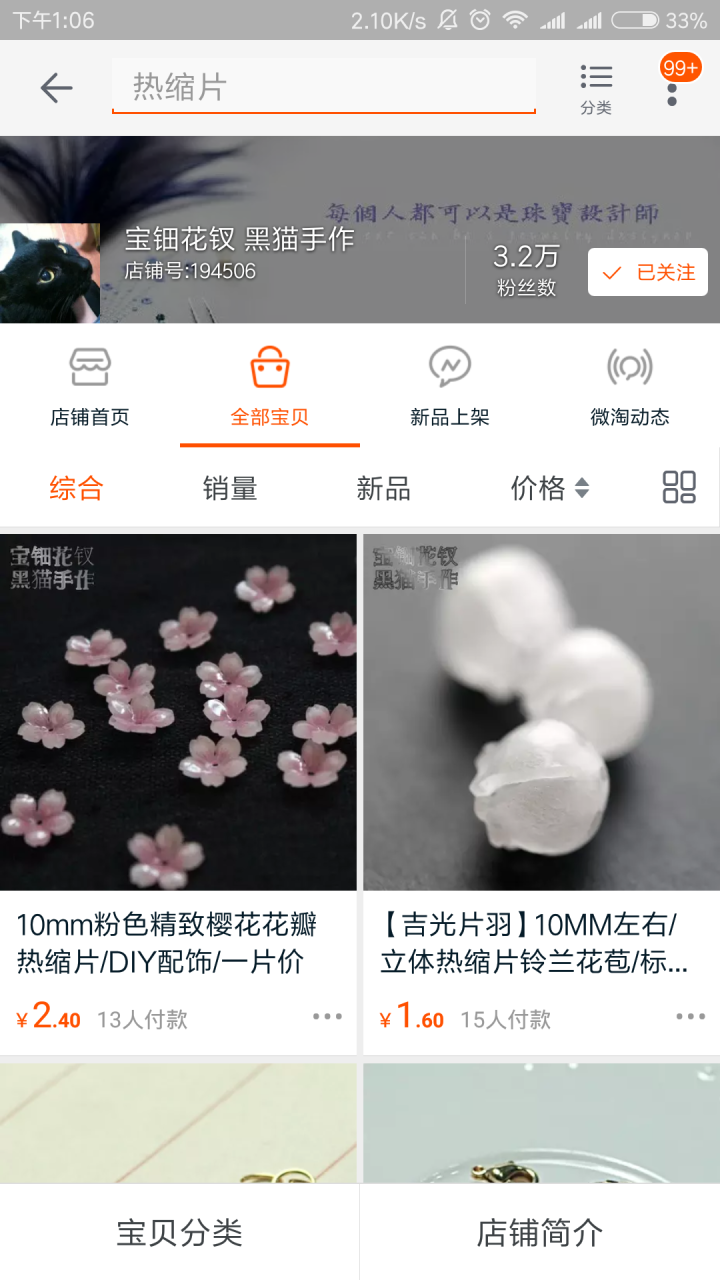This screenshot has width=720, height=1280.
Task: Show 新品 sorted items
Action: (384, 488)
